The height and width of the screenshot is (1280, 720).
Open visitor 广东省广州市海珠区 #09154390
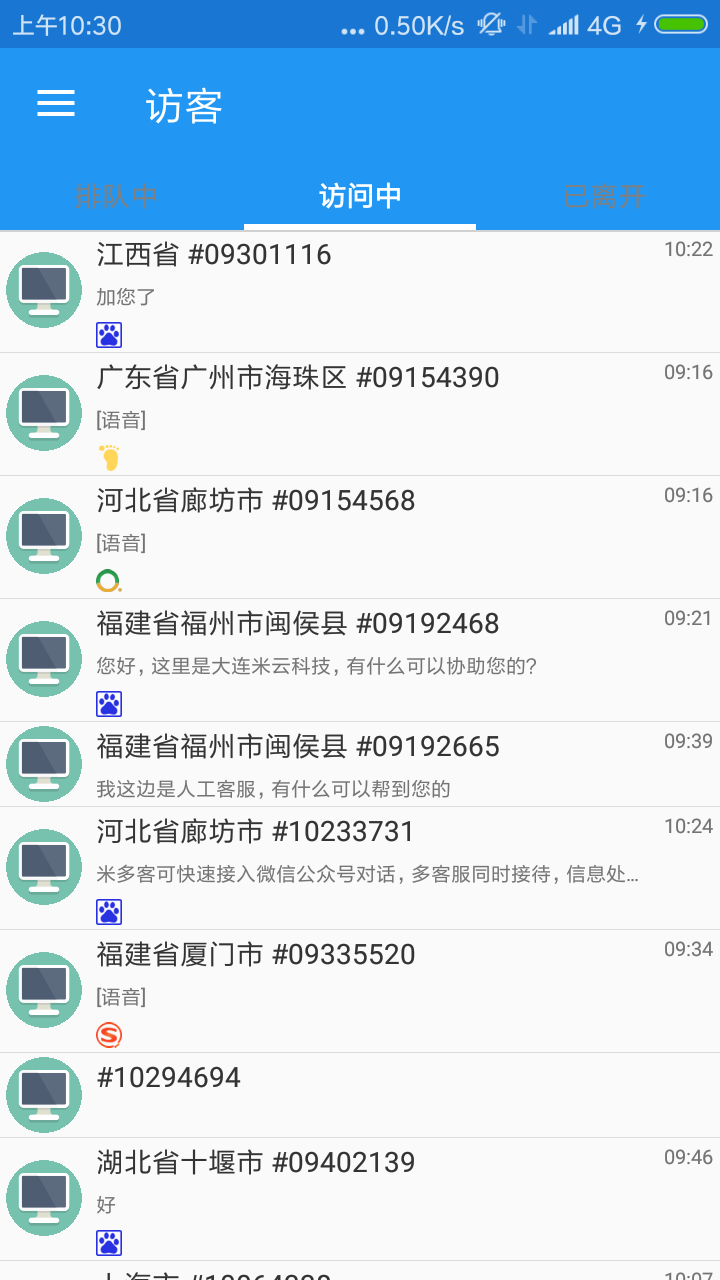pos(360,414)
